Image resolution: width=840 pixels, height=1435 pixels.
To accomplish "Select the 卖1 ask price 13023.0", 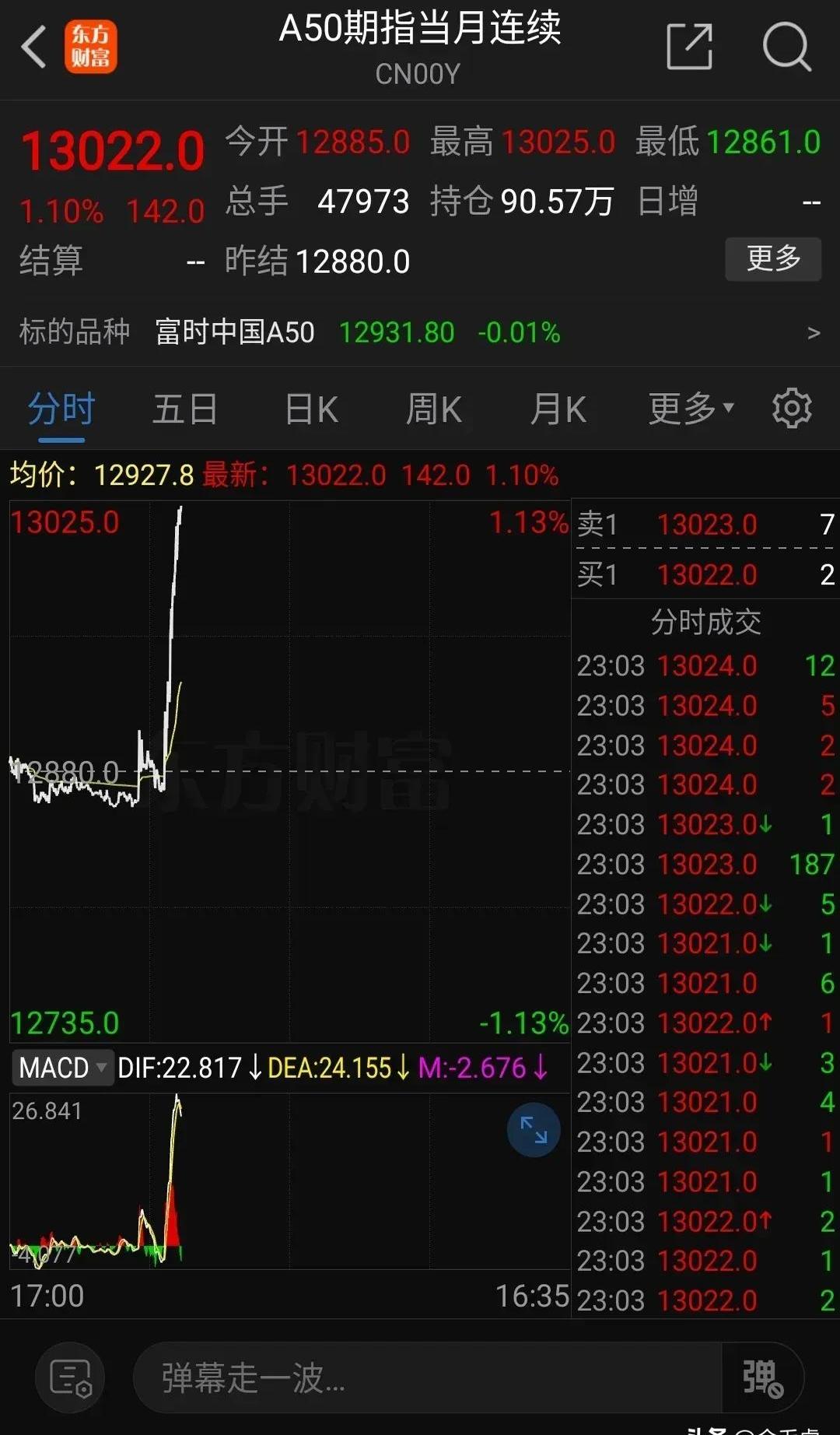I will (706, 524).
